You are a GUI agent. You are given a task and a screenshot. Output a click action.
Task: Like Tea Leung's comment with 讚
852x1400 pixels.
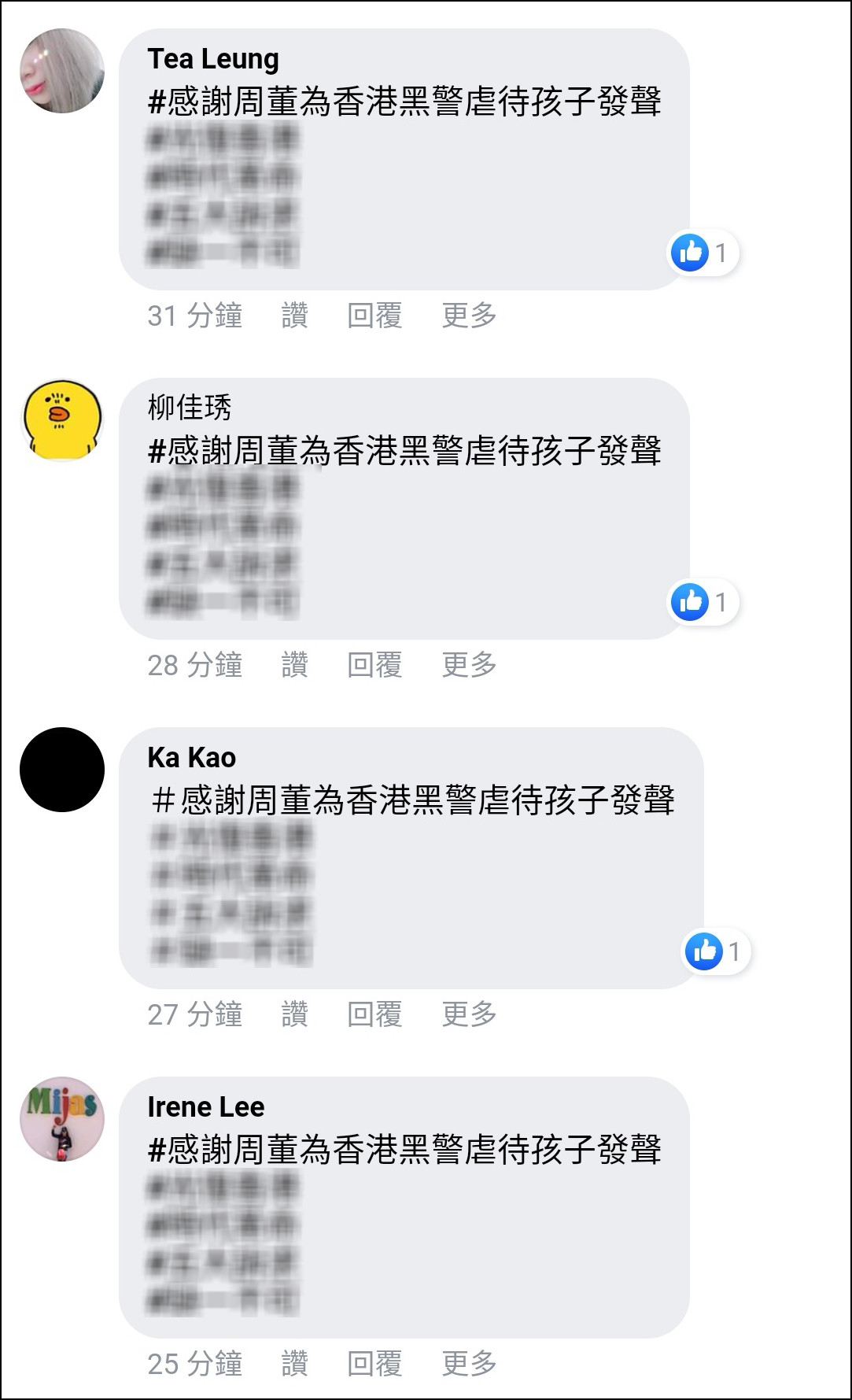[x=295, y=316]
